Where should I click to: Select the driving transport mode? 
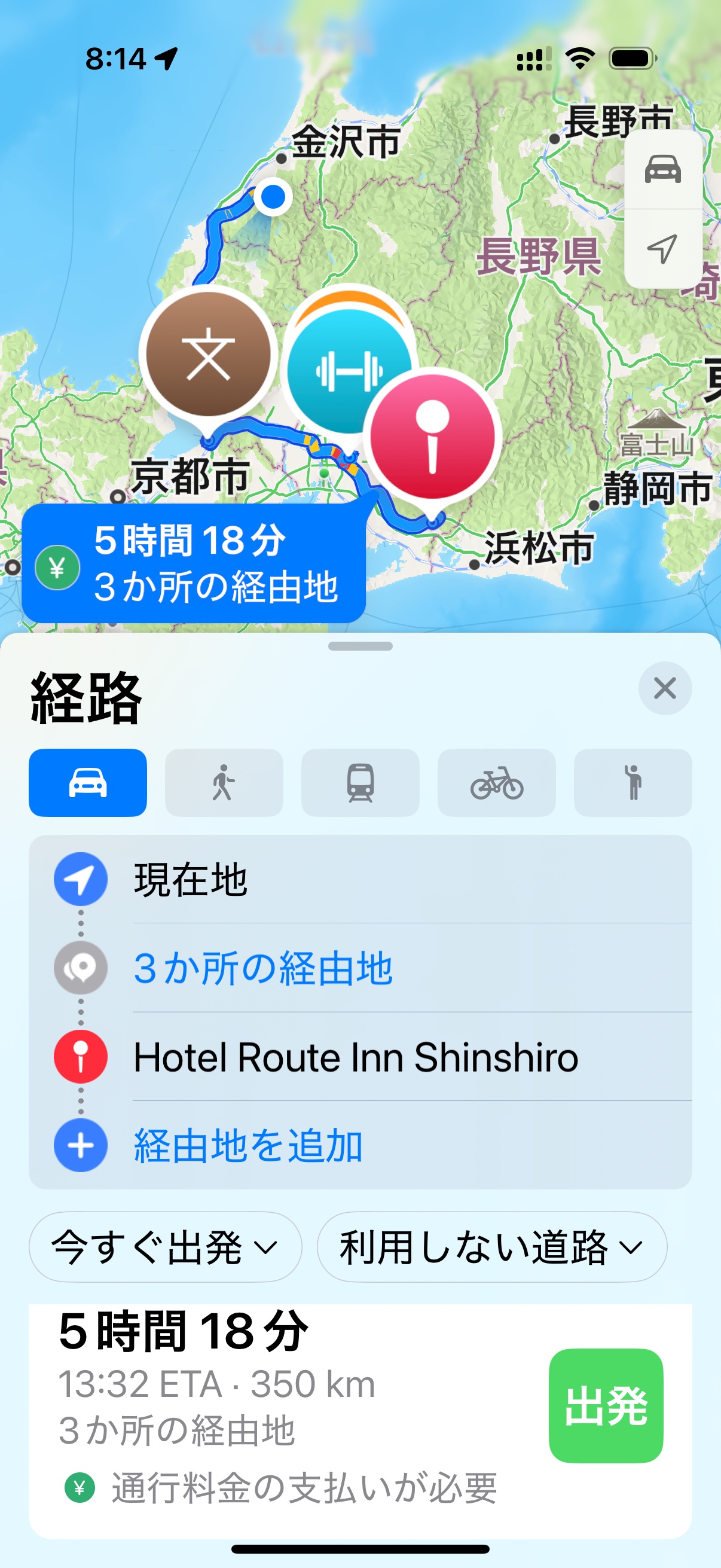(88, 782)
